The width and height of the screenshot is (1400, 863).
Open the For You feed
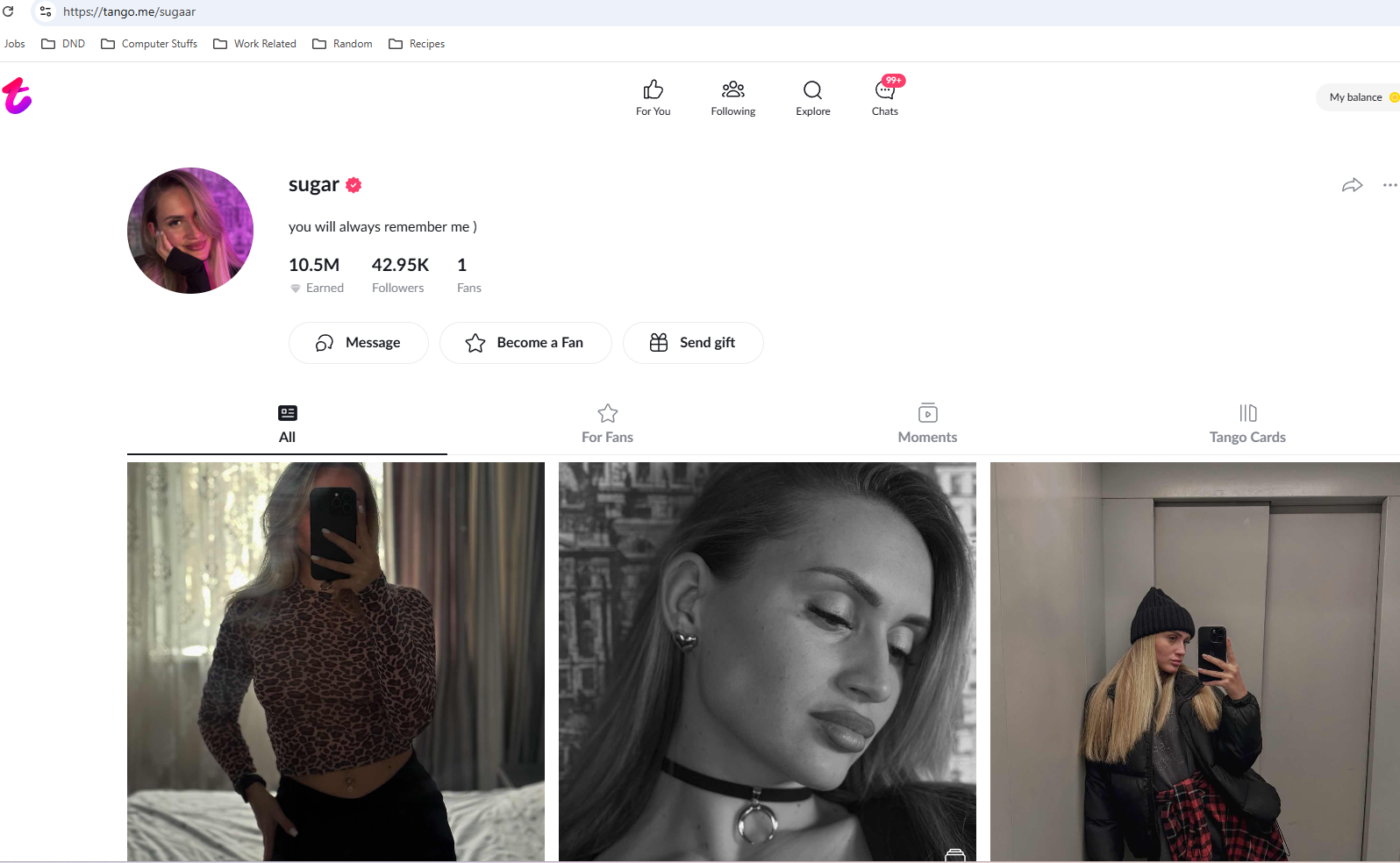[653, 97]
